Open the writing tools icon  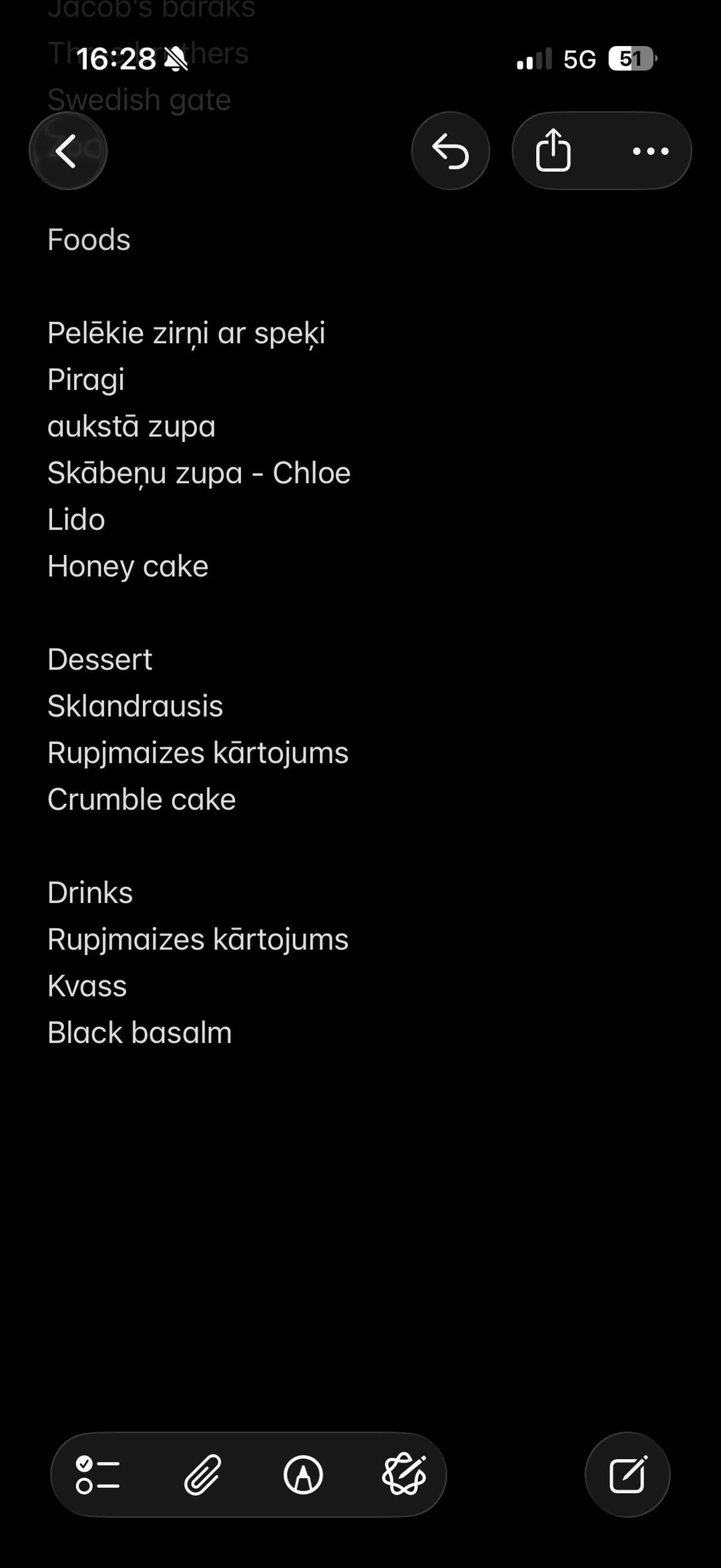pos(404,1475)
